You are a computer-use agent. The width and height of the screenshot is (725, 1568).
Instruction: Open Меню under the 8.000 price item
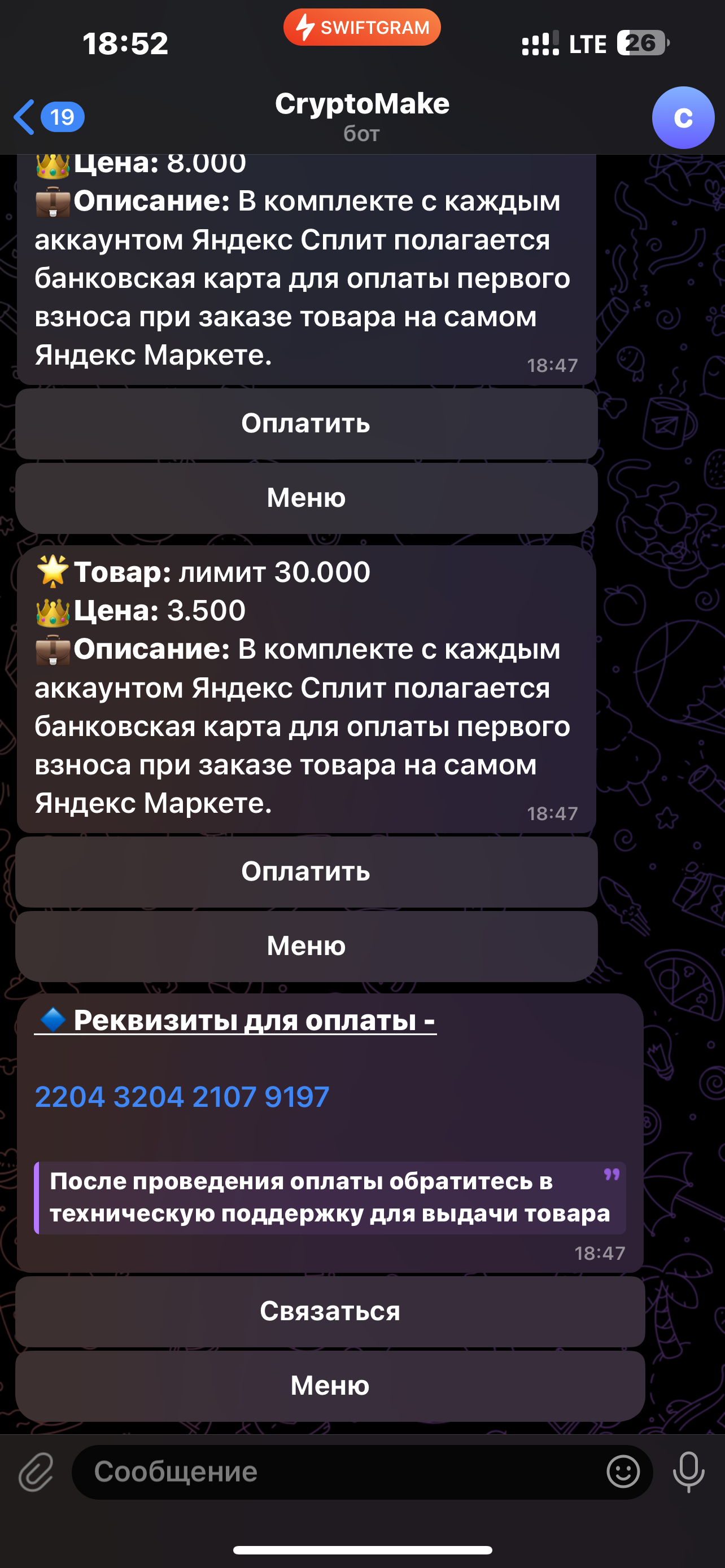point(306,498)
